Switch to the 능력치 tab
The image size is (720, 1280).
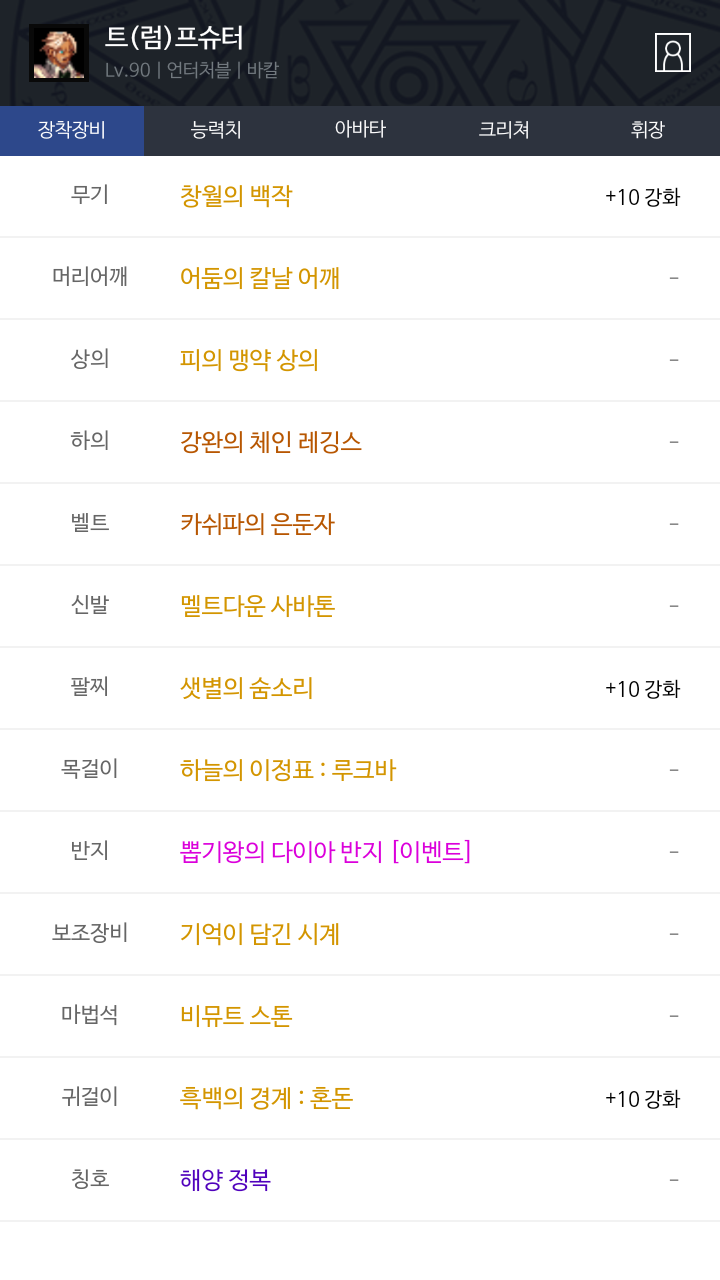point(216,130)
